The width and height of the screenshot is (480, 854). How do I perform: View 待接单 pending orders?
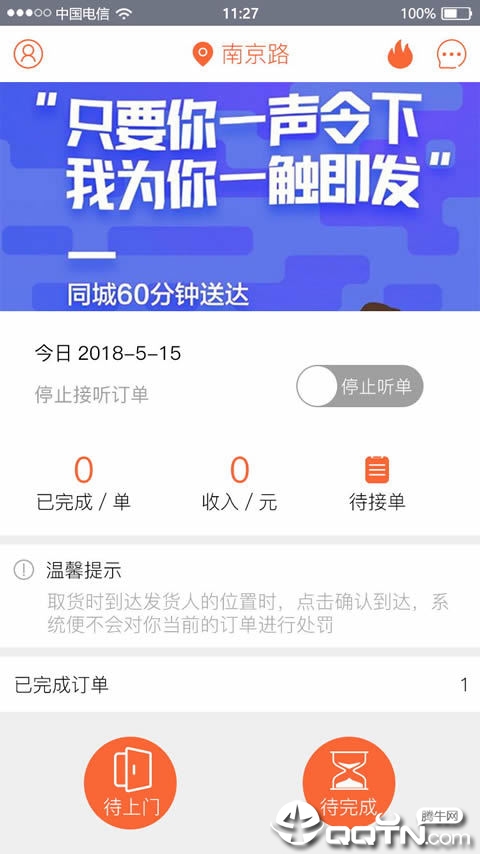click(x=377, y=484)
